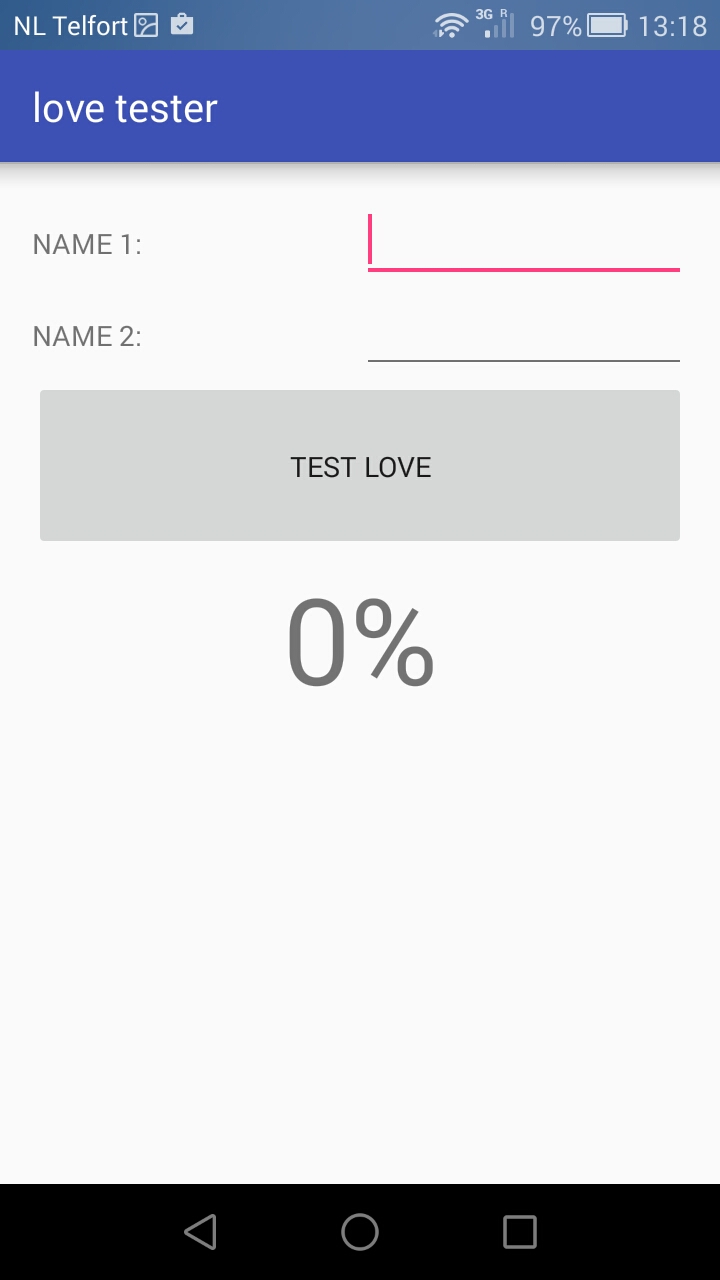Viewport: 720px width, 1280px height.
Task: Tap the work profile briefcase icon
Action: click(182, 25)
